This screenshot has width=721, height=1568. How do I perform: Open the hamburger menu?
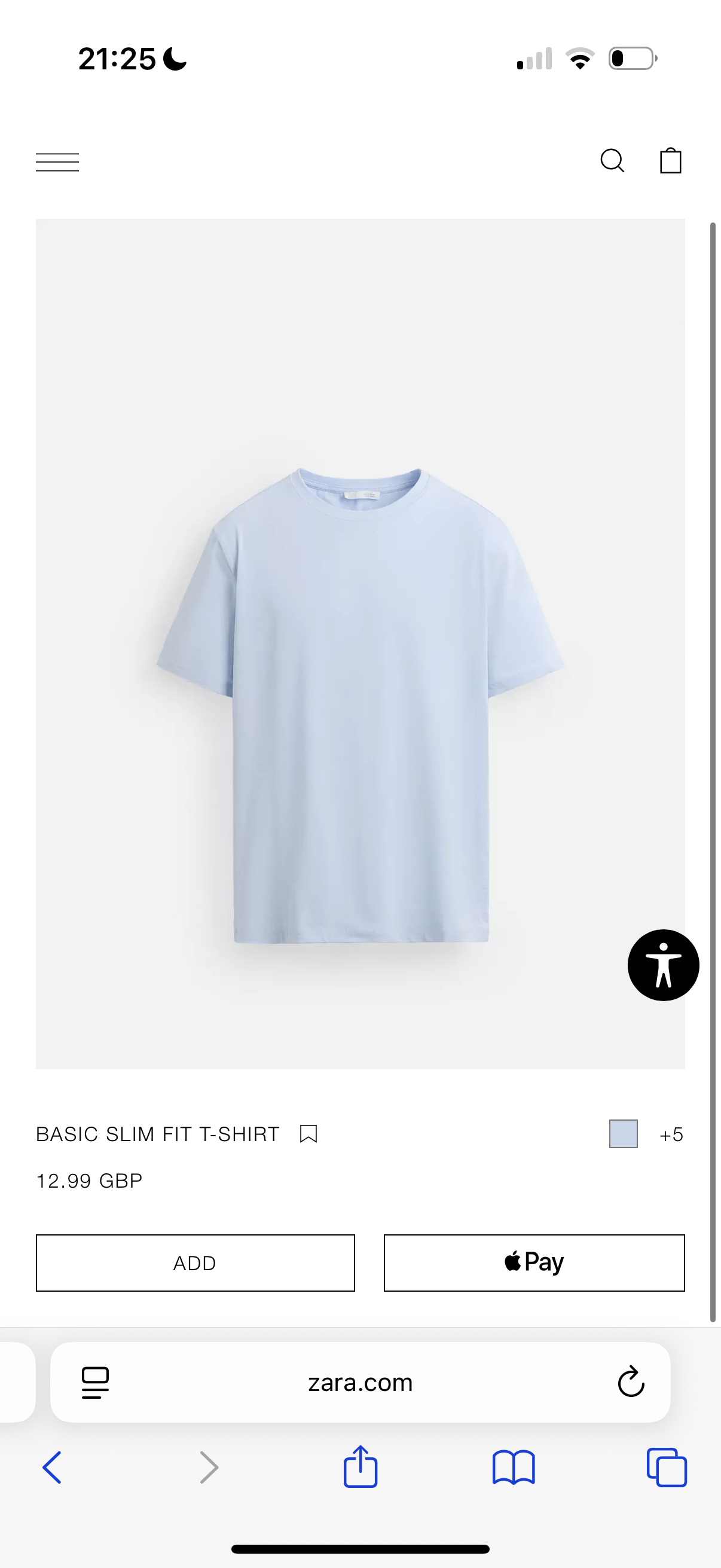(x=57, y=162)
